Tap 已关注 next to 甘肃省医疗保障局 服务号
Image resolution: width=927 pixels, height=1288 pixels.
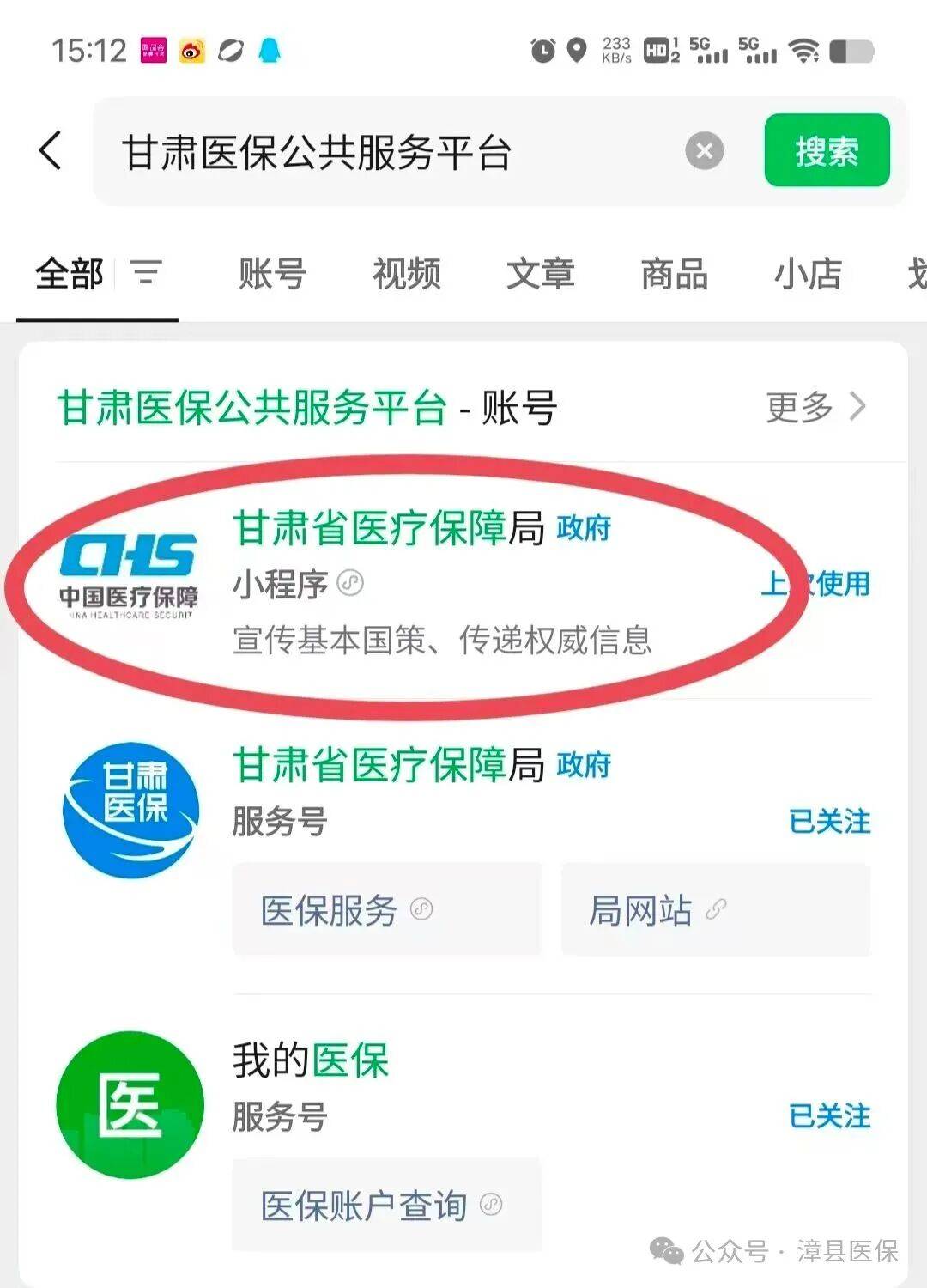pyautogui.click(x=829, y=822)
